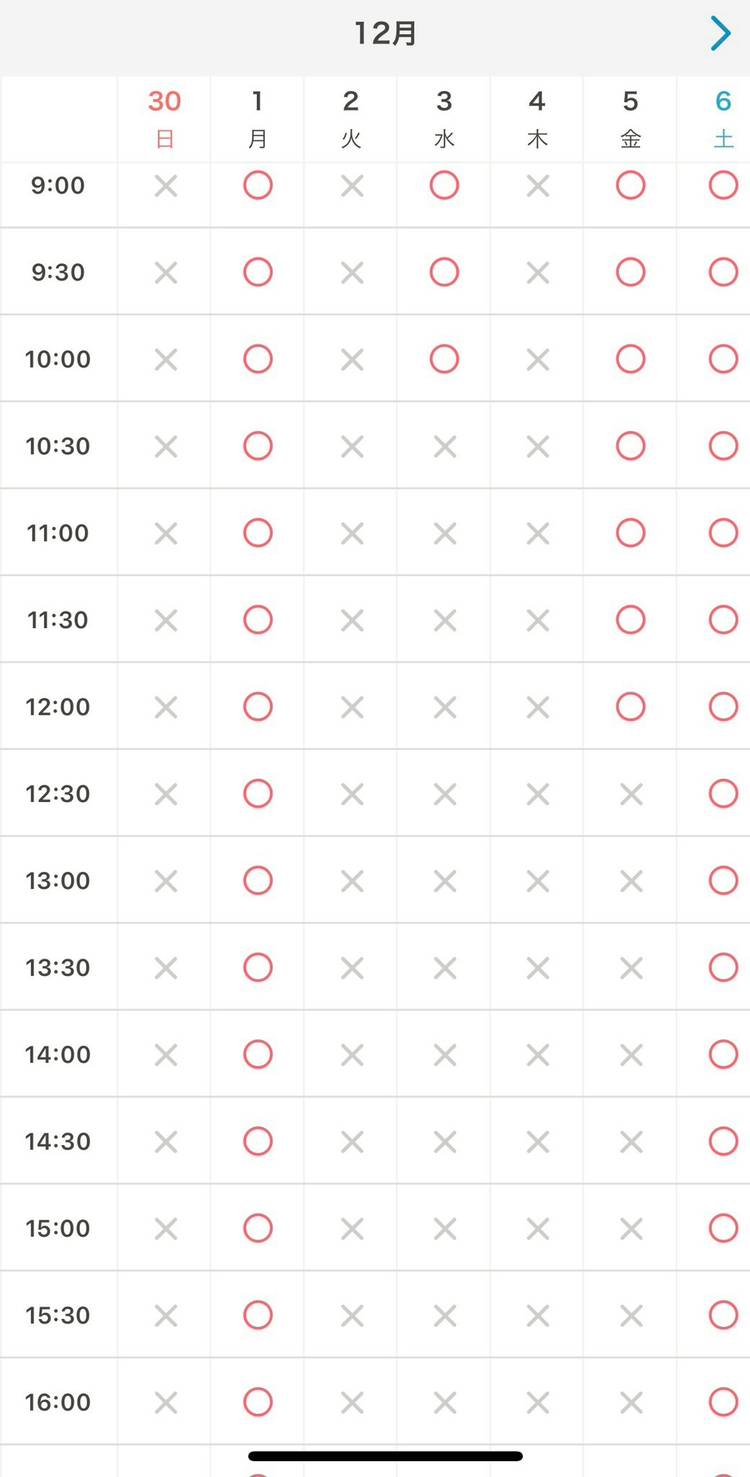750x1477 pixels.
Task: Pick the 11:00 slot on Friday 5
Action: tap(630, 533)
